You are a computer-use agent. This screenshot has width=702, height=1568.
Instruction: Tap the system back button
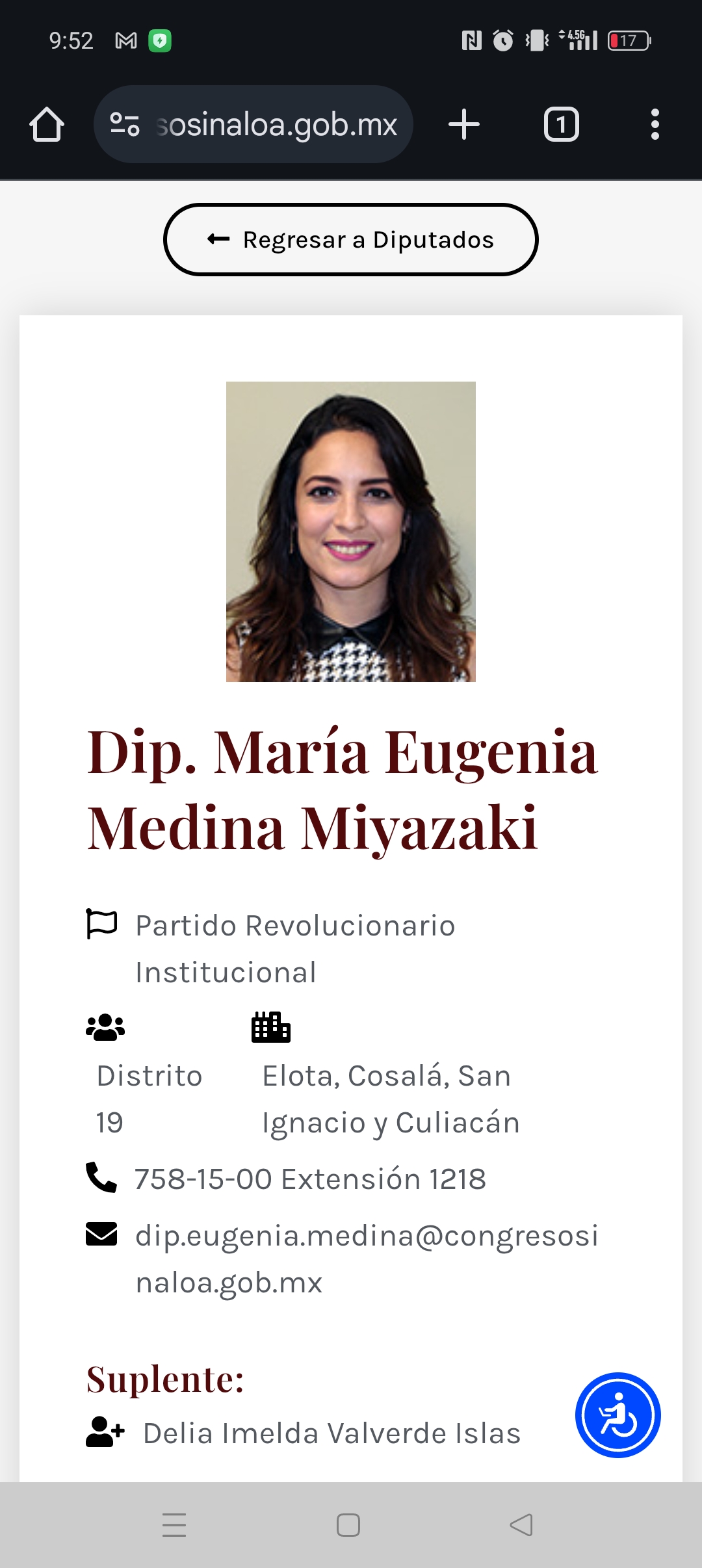pos(521,1524)
